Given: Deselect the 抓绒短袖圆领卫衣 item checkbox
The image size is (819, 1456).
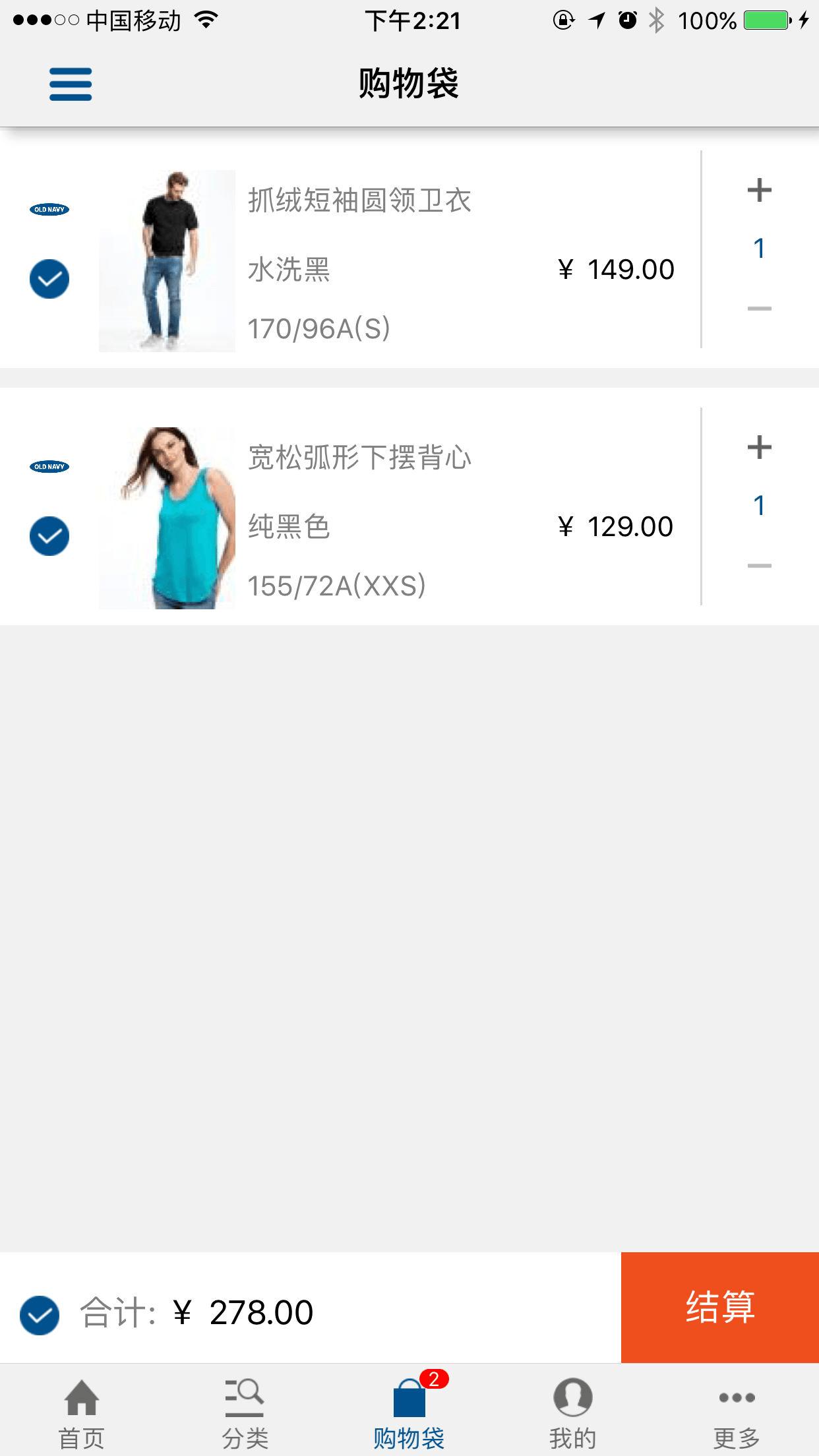Looking at the screenshot, I should tap(49, 278).
